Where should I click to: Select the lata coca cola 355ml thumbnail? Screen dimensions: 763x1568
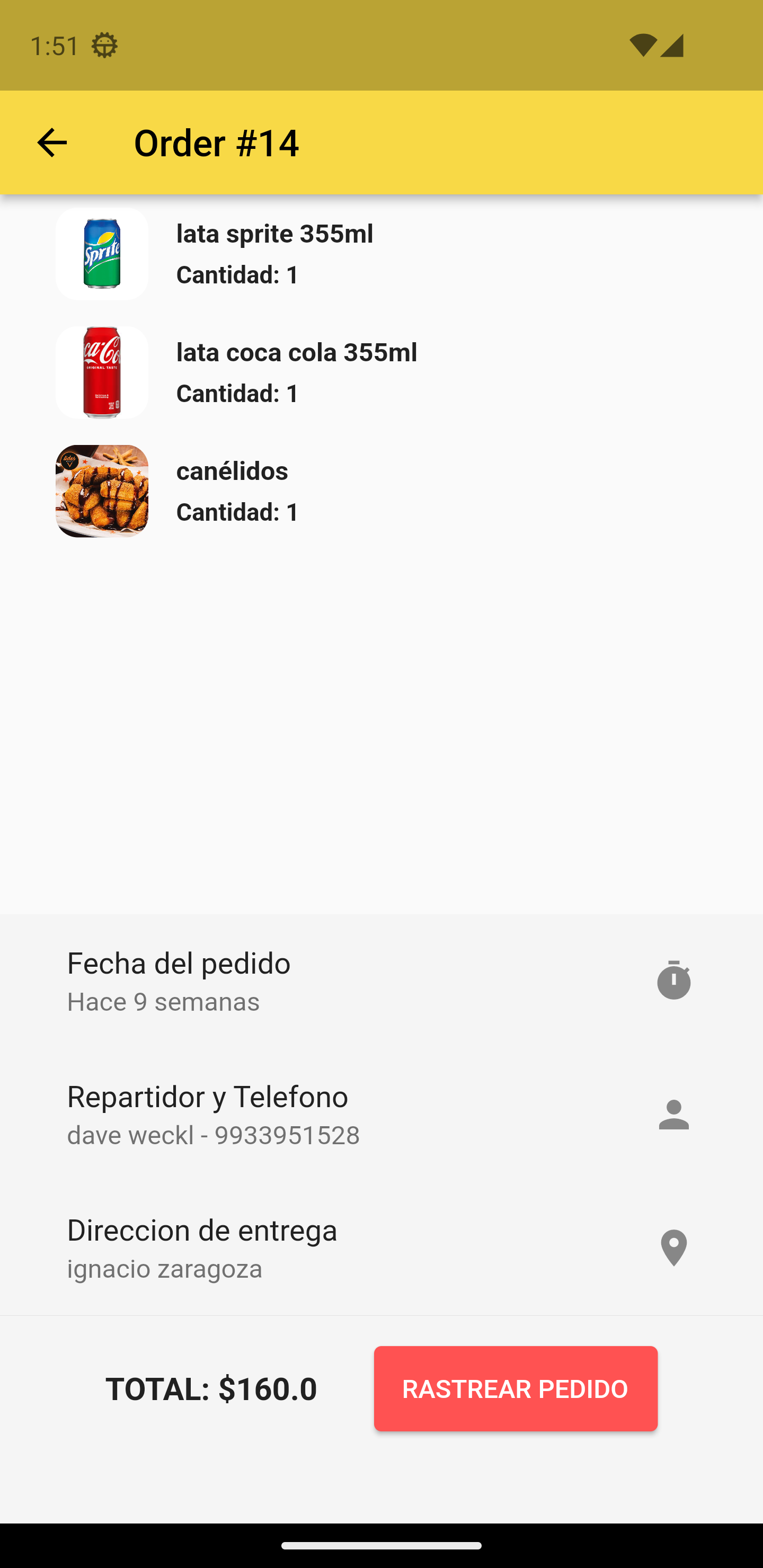coord(101,372)
